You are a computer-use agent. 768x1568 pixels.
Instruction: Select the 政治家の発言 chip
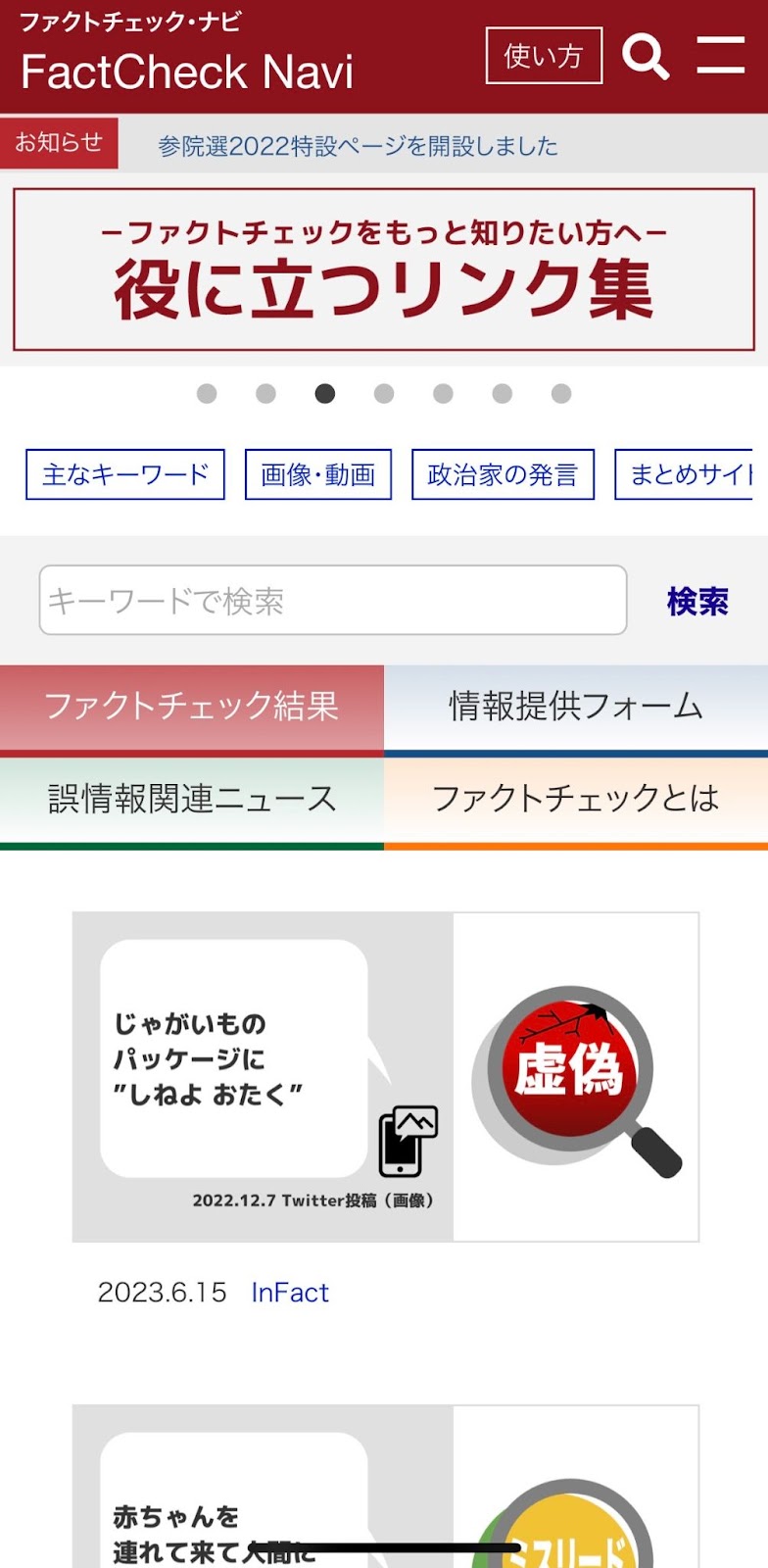[503, 474]
